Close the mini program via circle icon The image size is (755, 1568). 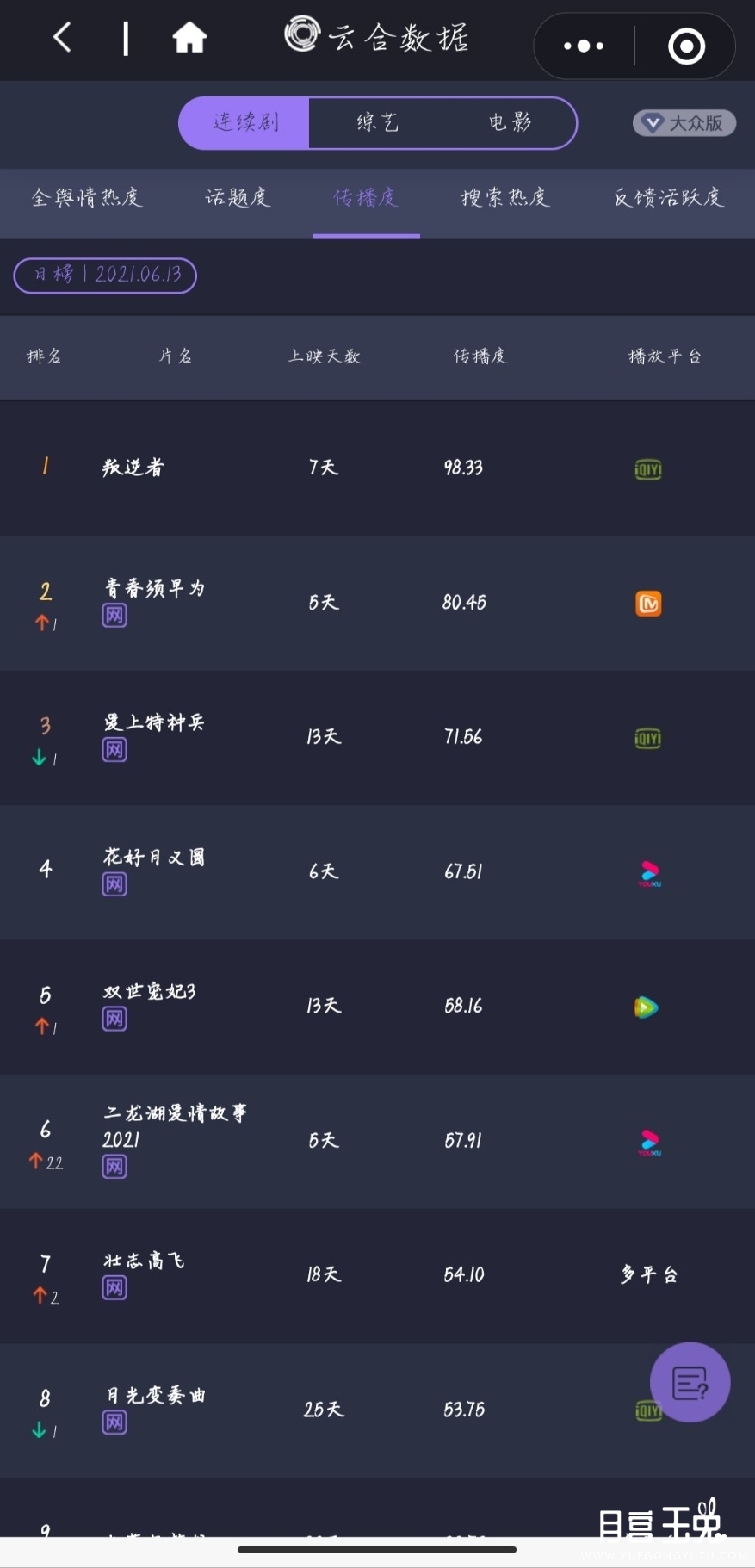point(686,46)
